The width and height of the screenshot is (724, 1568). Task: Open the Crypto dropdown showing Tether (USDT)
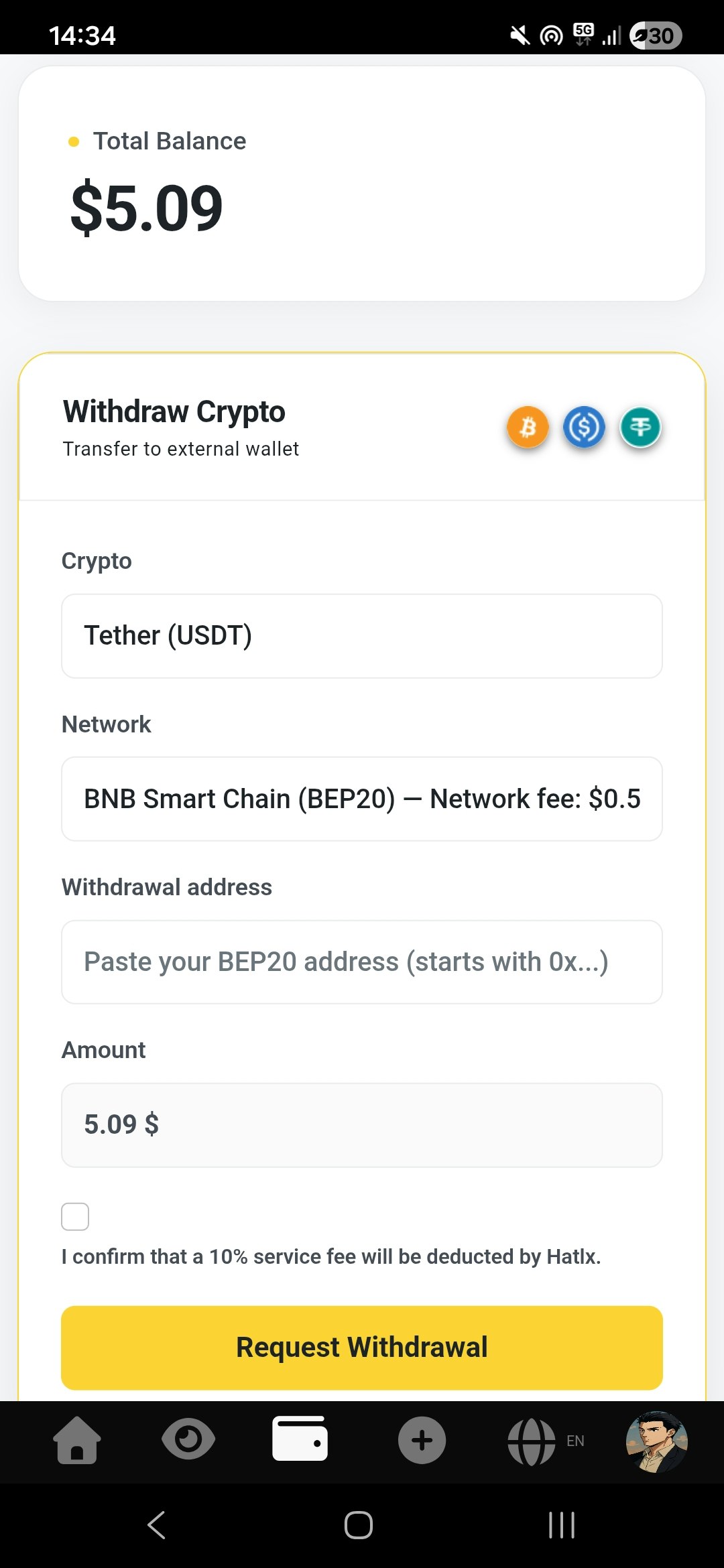tap(362, 636)
